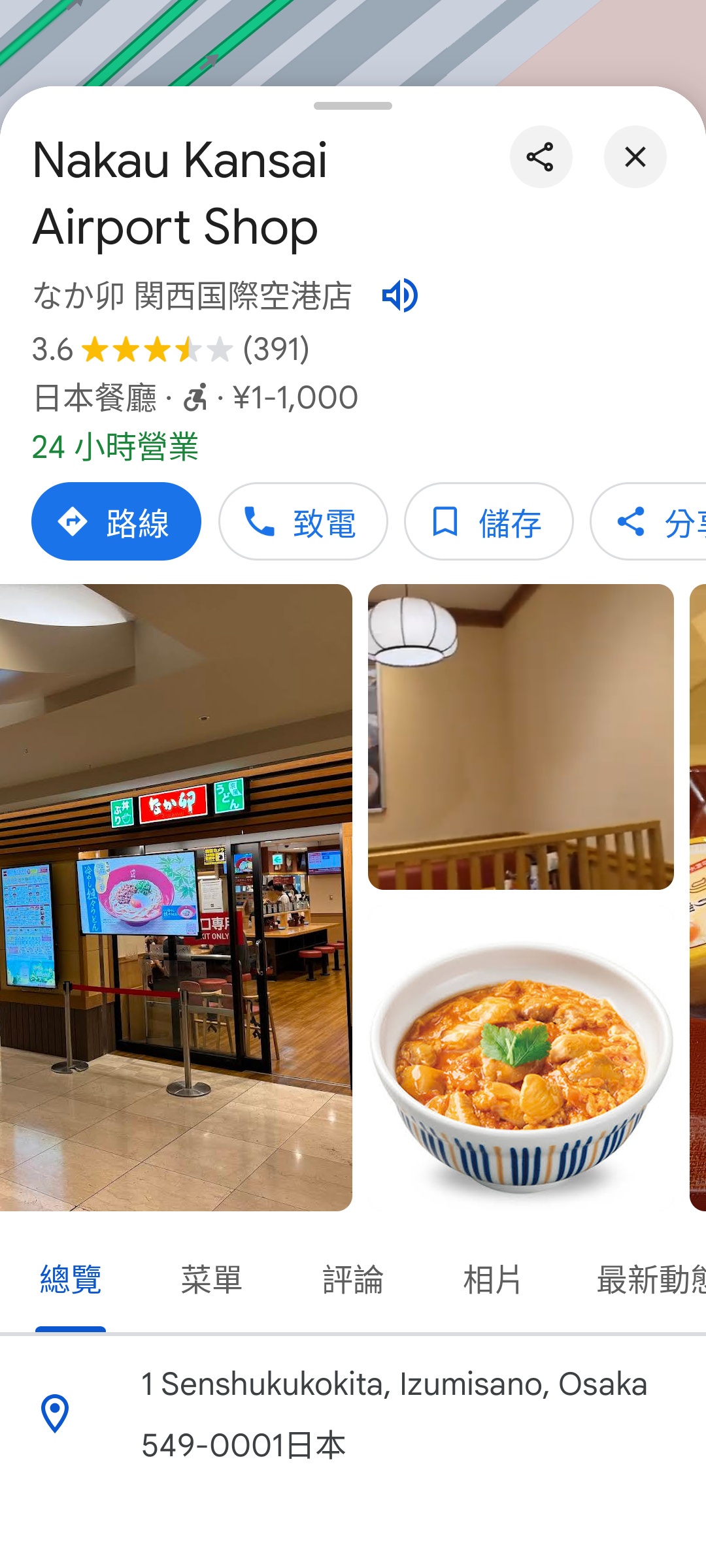Image resolution: width=706 pixels, height=1568 pixels.
Task: Save this place with 儲存
Action: click(488, 521)
